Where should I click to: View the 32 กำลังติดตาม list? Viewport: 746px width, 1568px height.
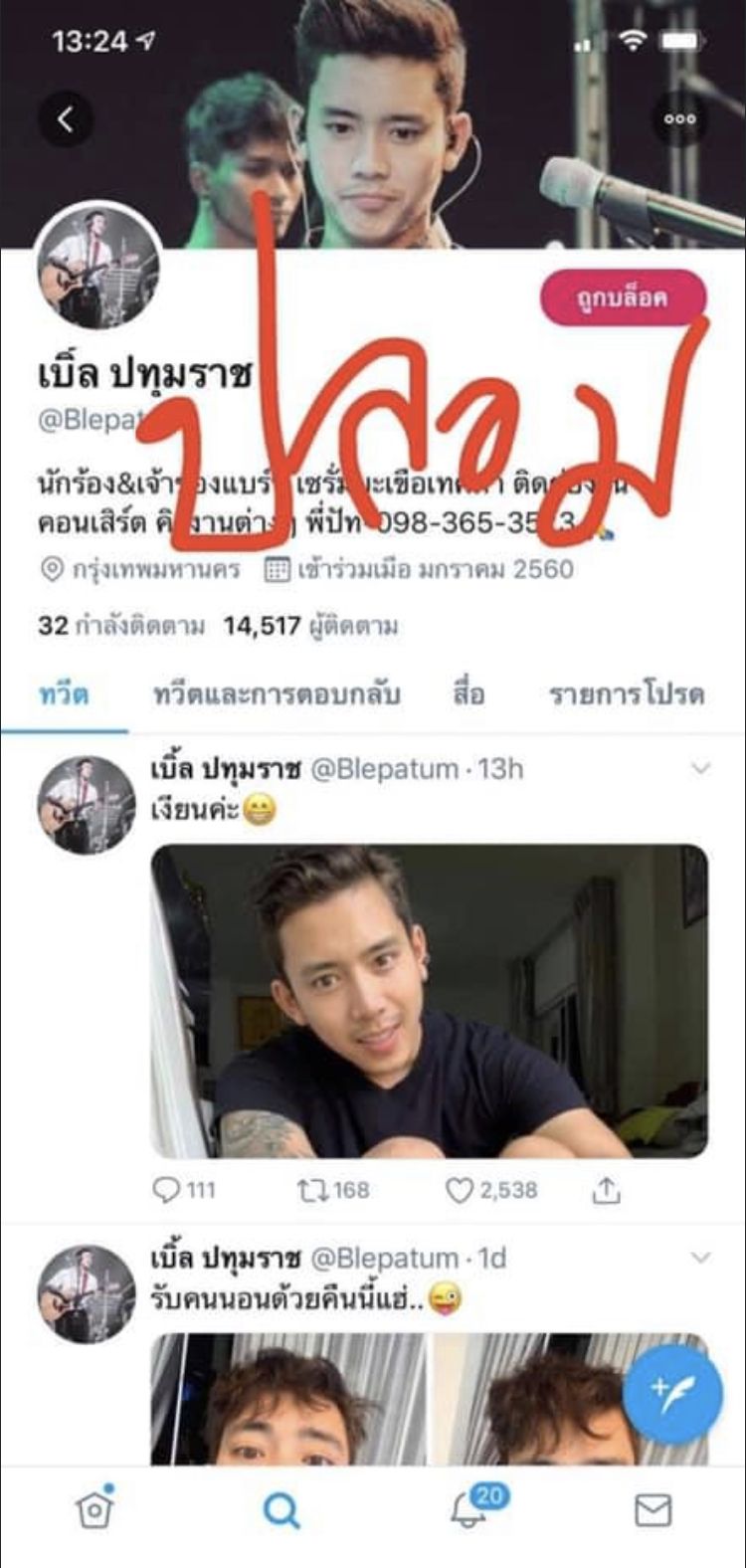click(121, 626)
